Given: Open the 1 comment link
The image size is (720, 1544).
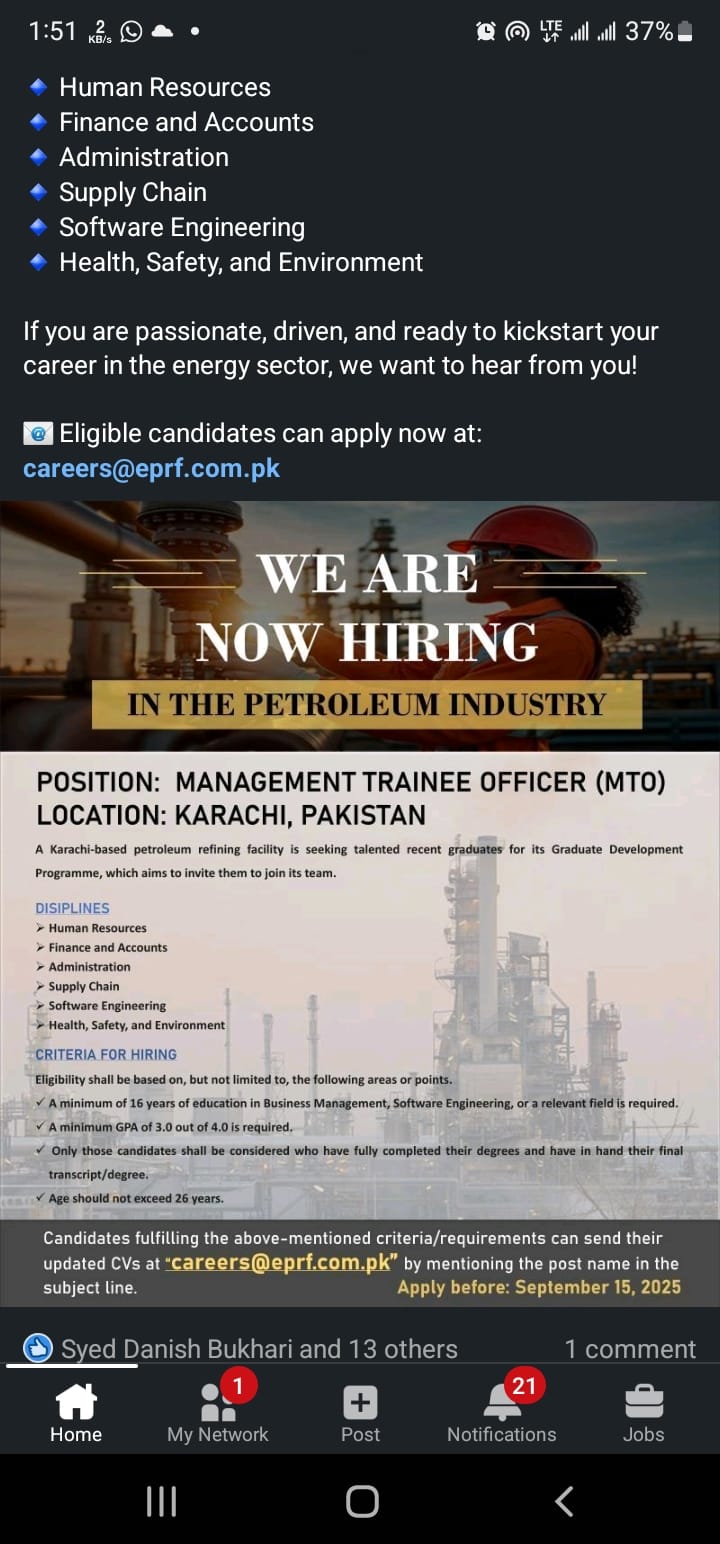Looking at the screenshot, I should 630,1349.
